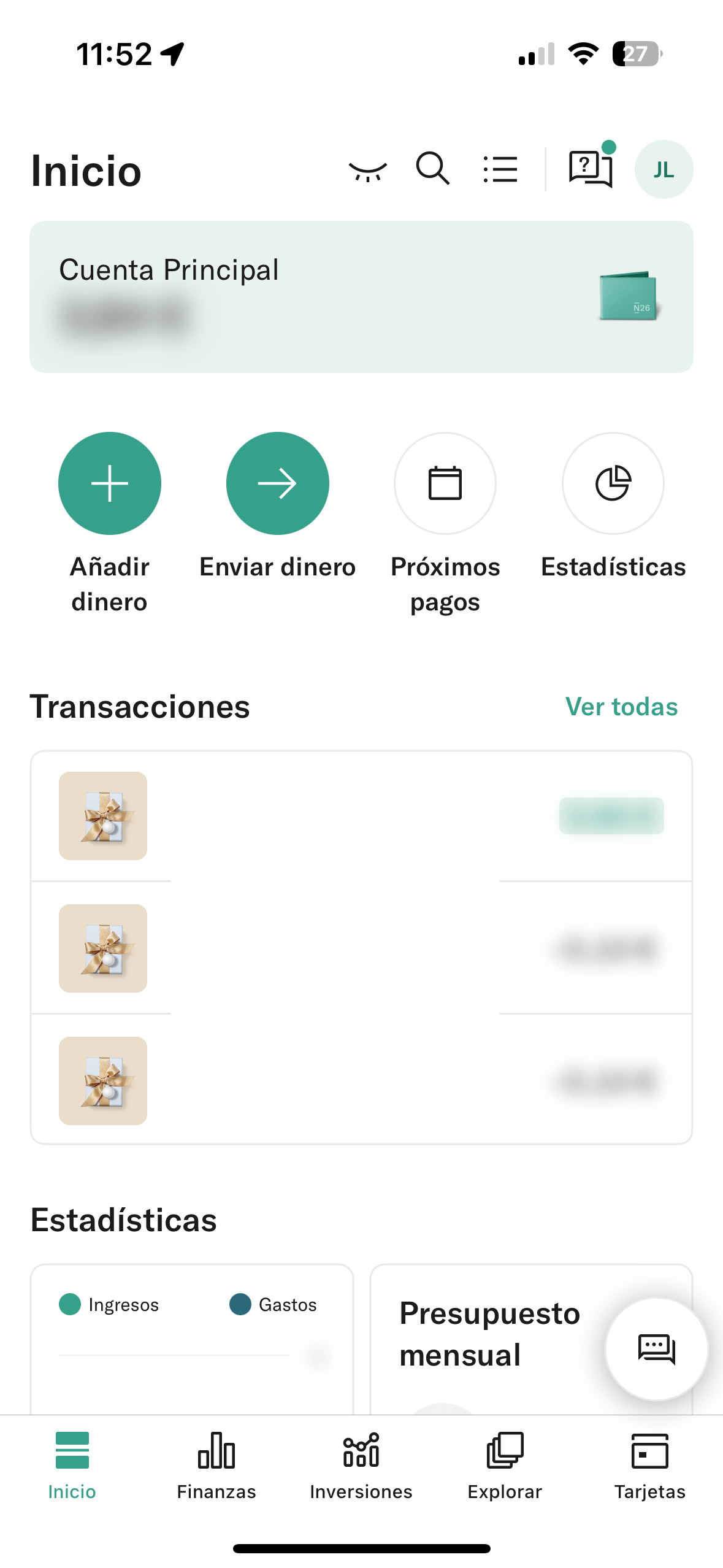The height and width of the screenshot is (1568, 723).
Task: Select Enviar dinero to send money
Action: click(x=278, y=483)
